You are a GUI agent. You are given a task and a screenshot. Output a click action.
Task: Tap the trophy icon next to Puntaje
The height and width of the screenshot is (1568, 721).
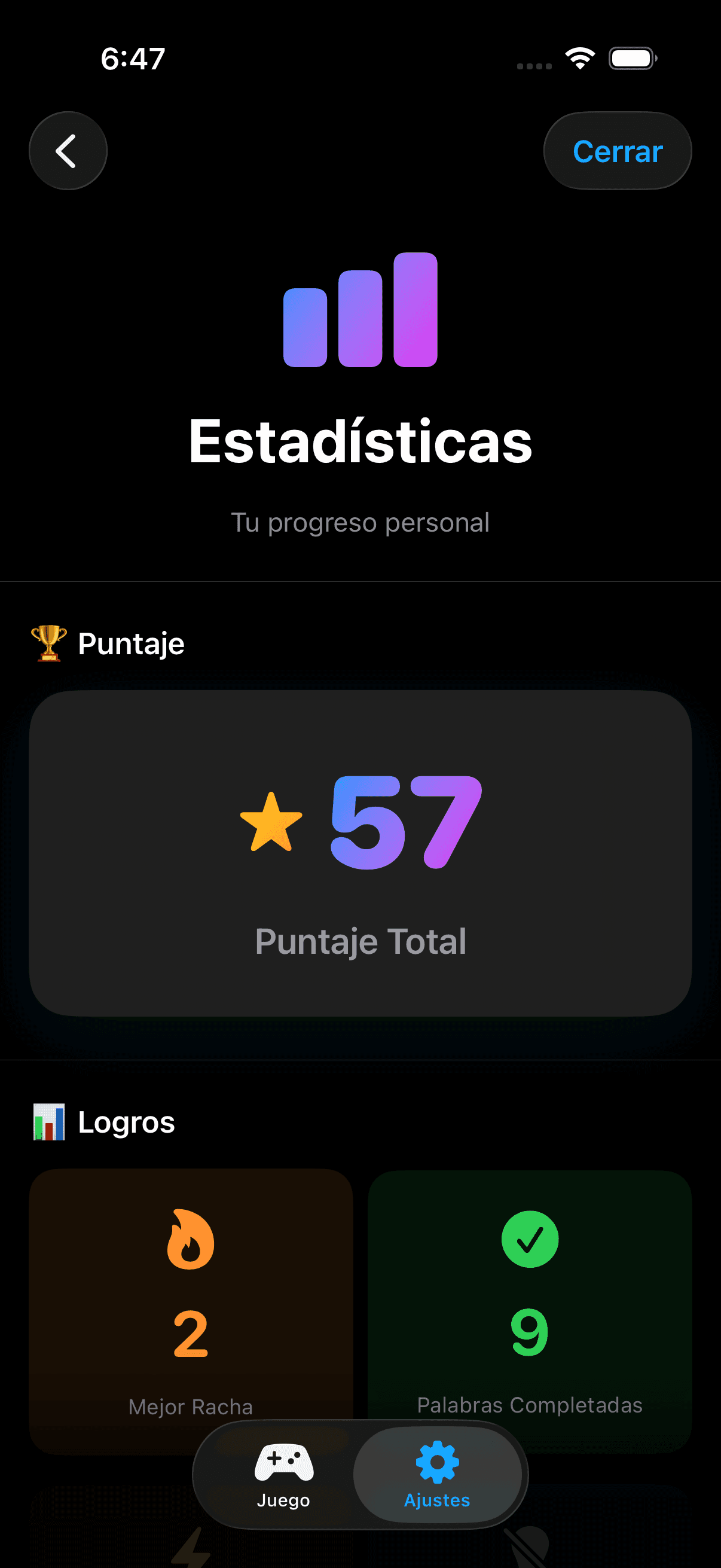tap(48, 642)
